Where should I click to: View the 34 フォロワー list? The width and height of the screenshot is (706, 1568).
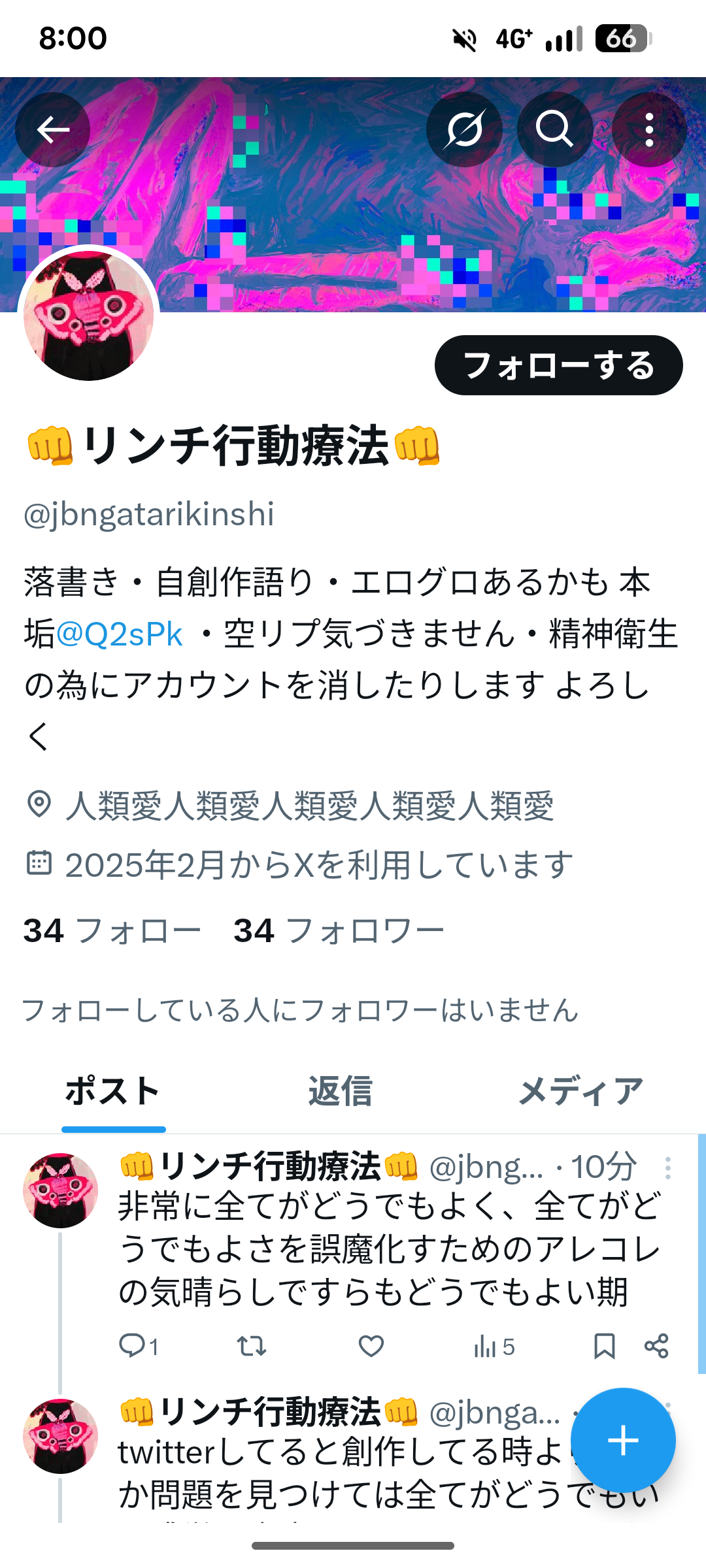pos(339,931)
